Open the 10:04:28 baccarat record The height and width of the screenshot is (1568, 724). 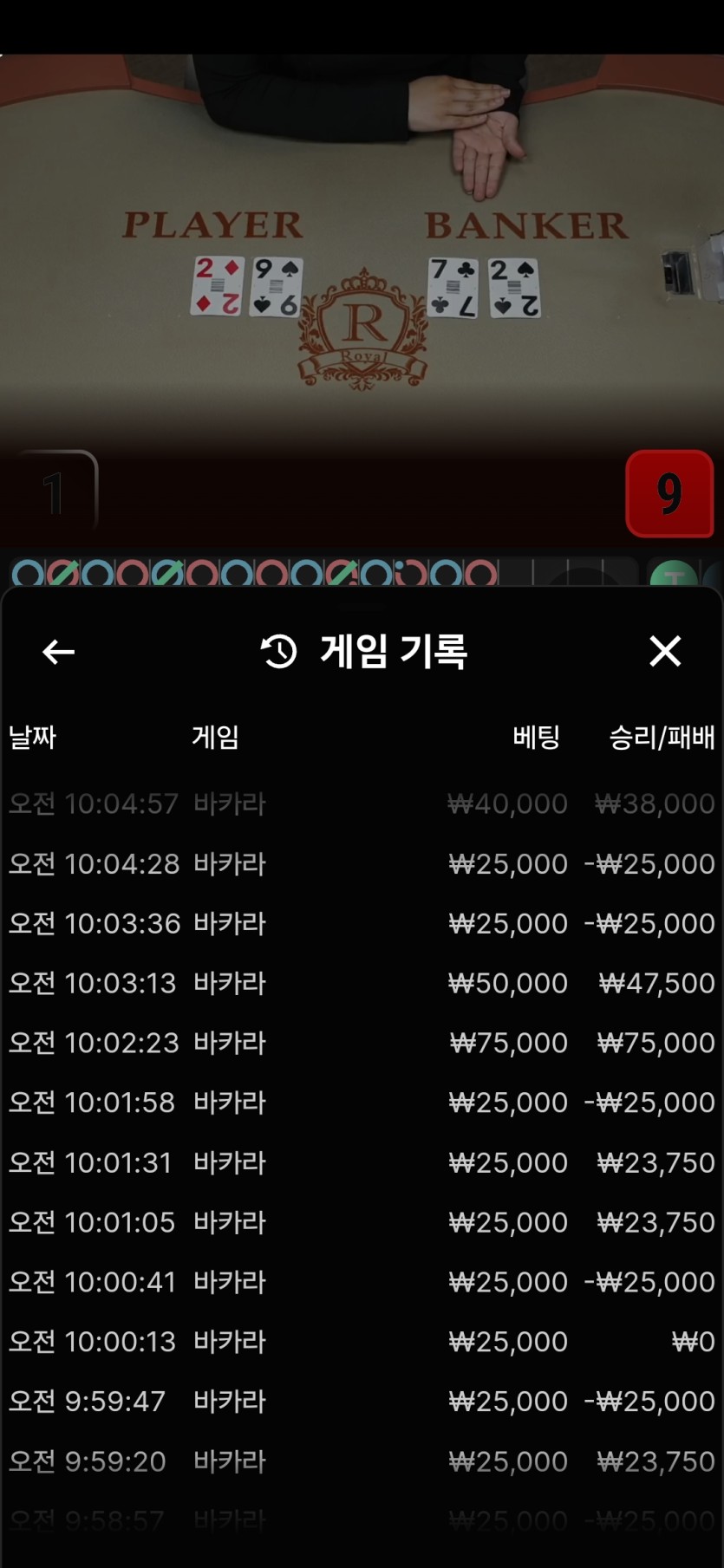tap(362, 864)
